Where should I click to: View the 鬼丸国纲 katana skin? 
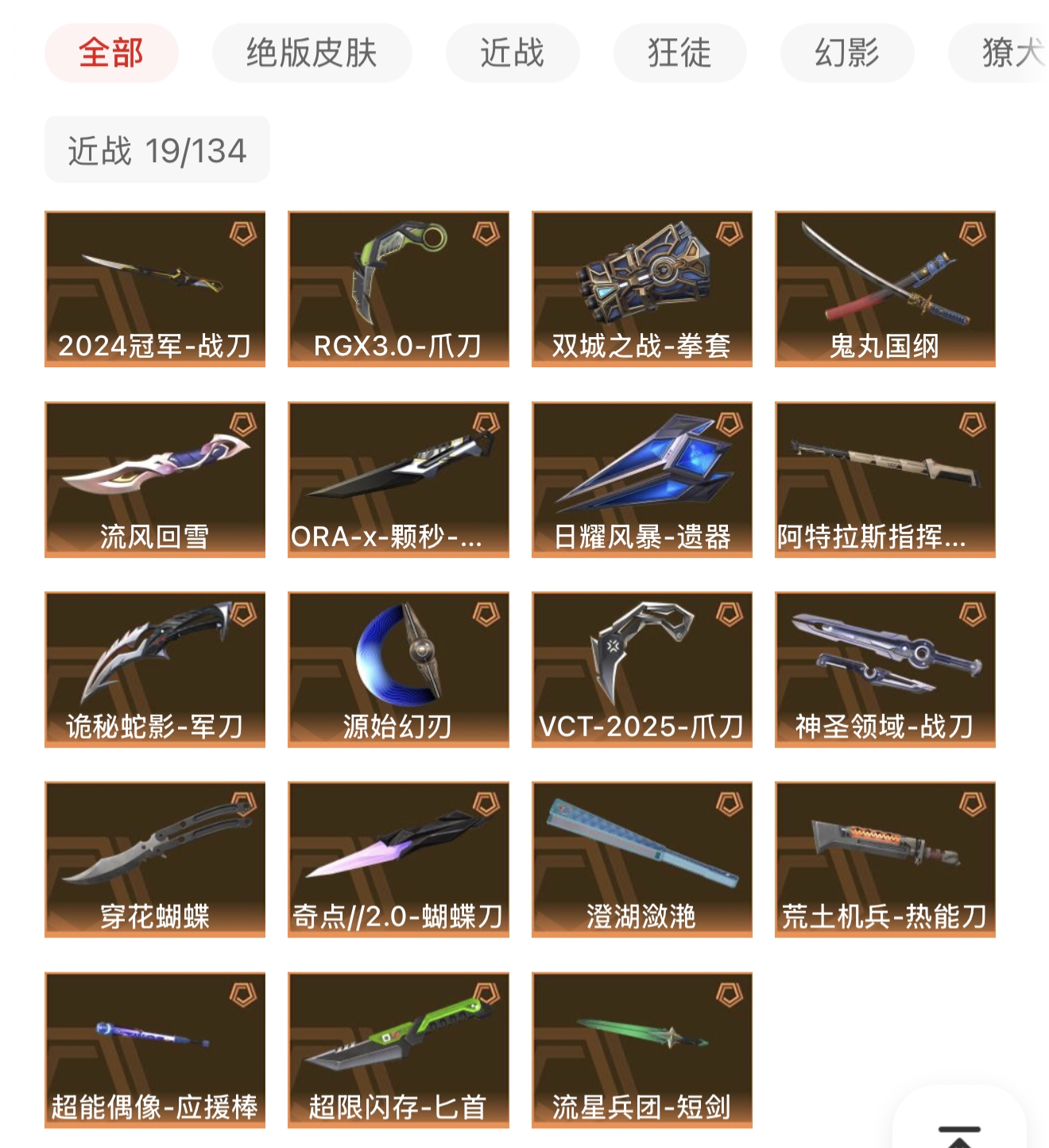tap(884, 289)
